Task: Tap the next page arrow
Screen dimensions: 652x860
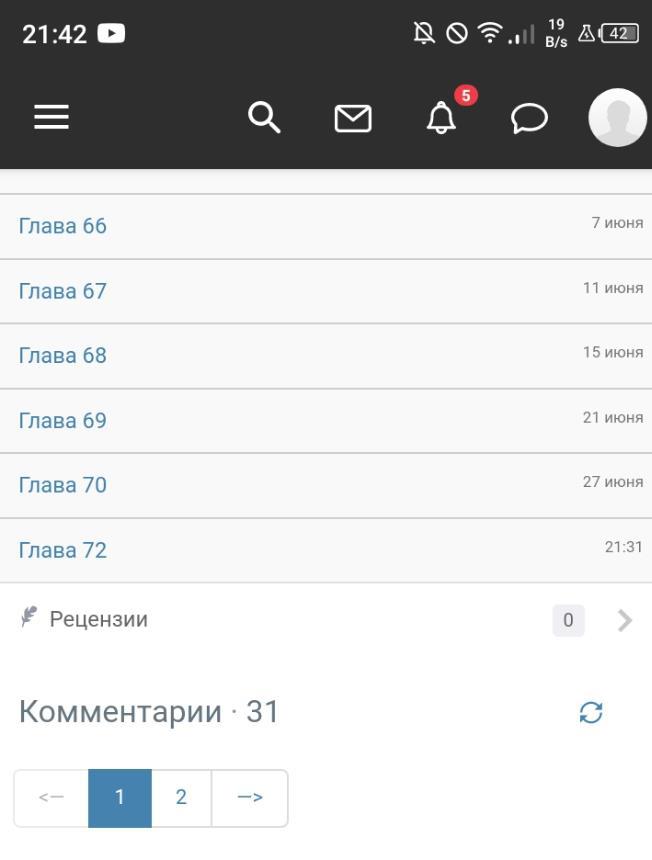Action: pos(250,798)
